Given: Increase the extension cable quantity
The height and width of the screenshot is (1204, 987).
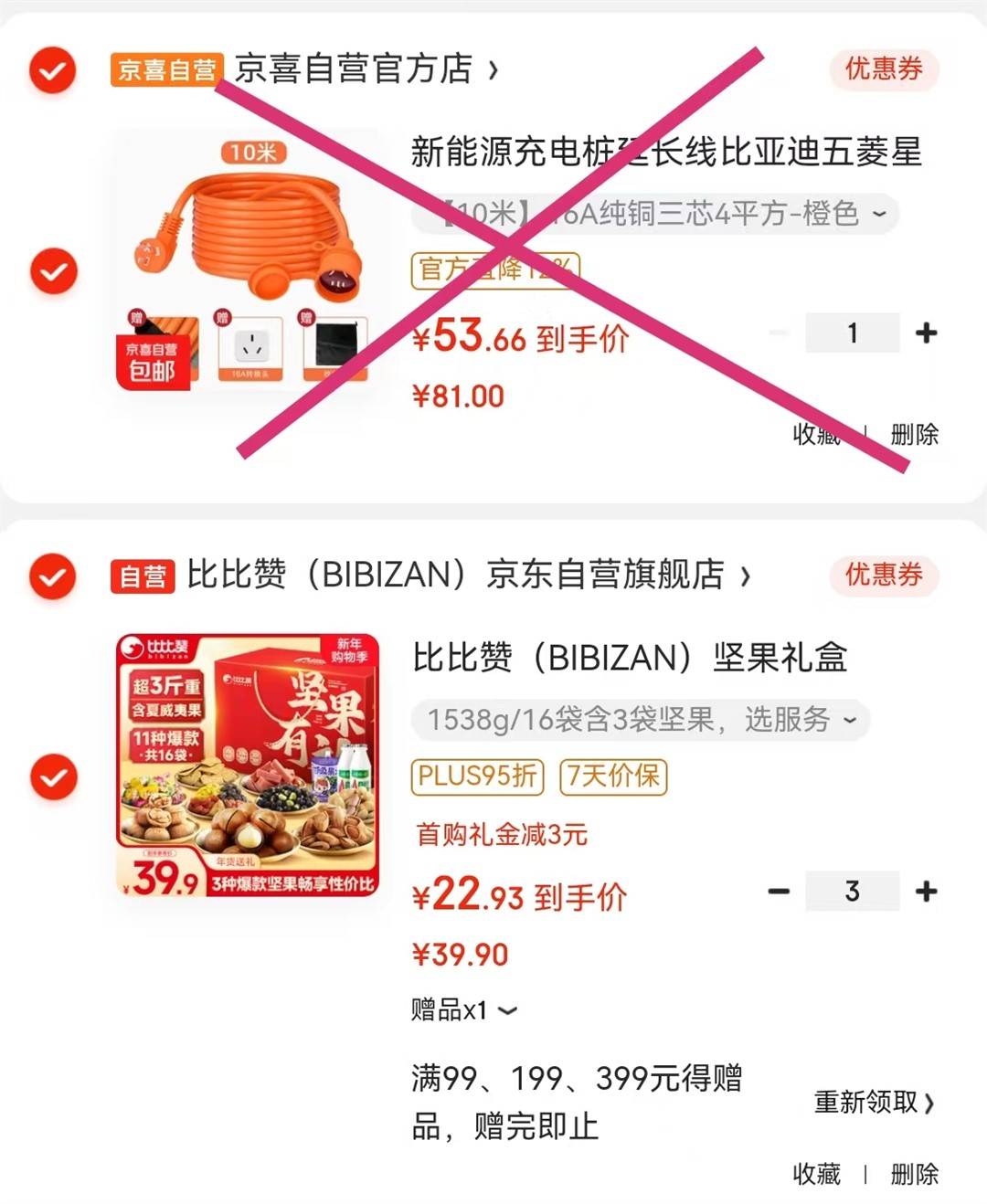Looking at the screenshot, I should coord(926,333).
